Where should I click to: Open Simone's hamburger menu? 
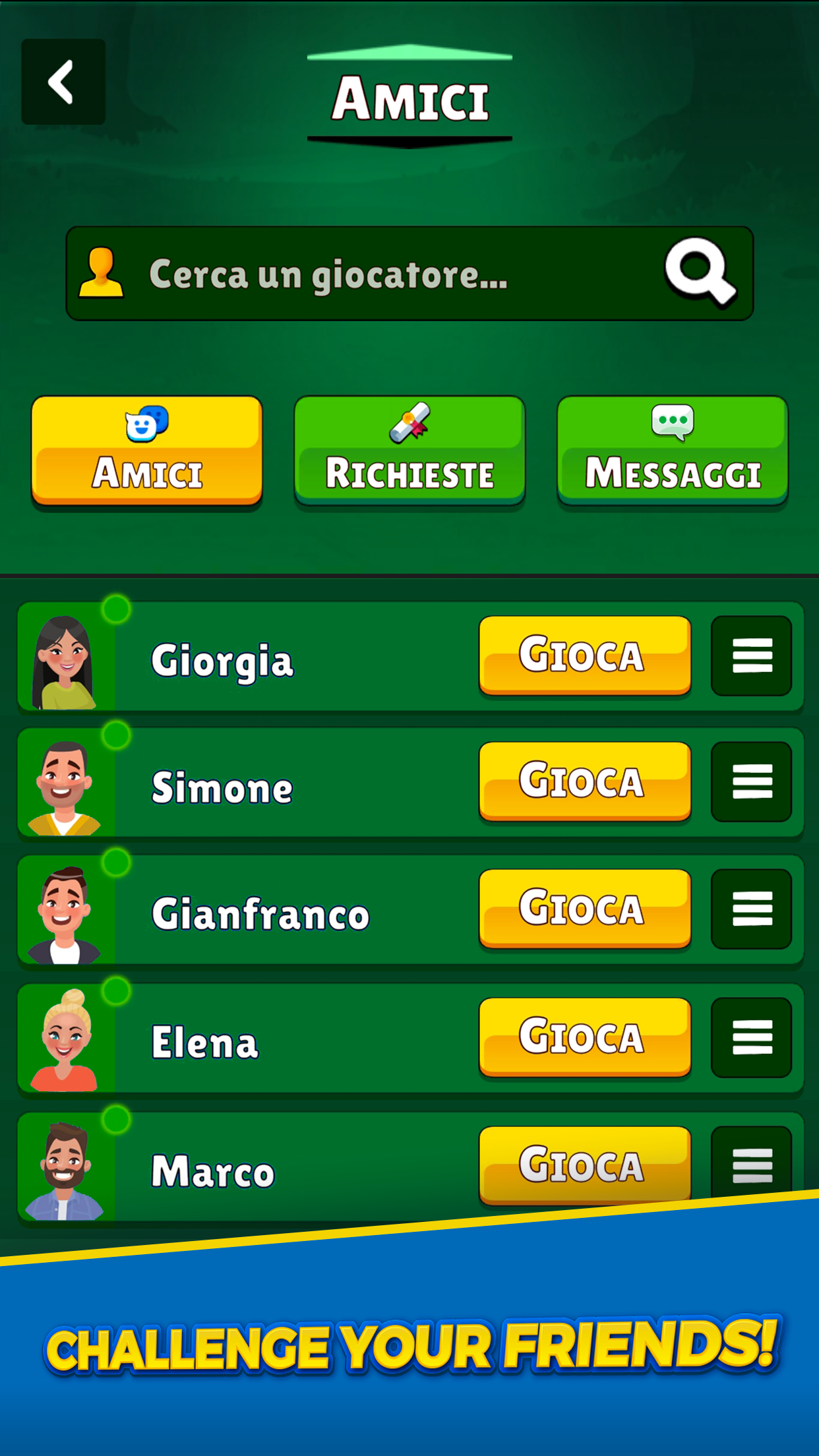(x=752, y=781)
